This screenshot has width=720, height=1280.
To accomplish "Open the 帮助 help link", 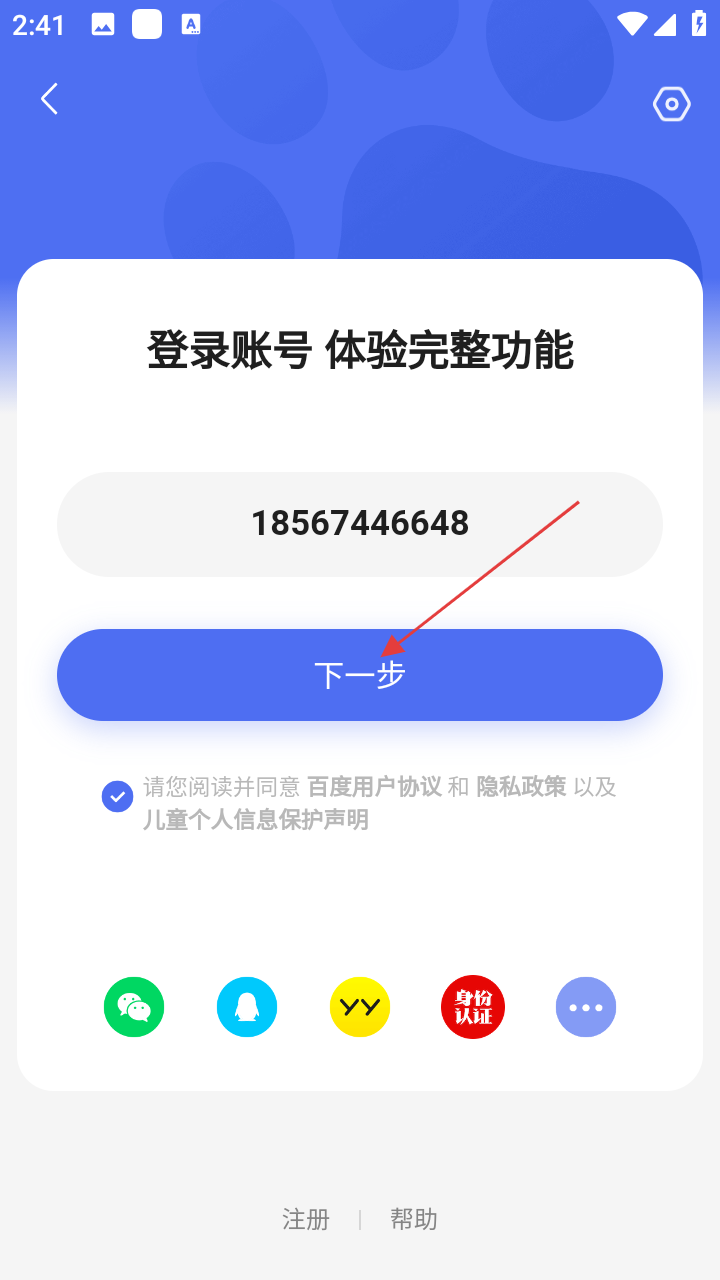I will click(414, 1219).
